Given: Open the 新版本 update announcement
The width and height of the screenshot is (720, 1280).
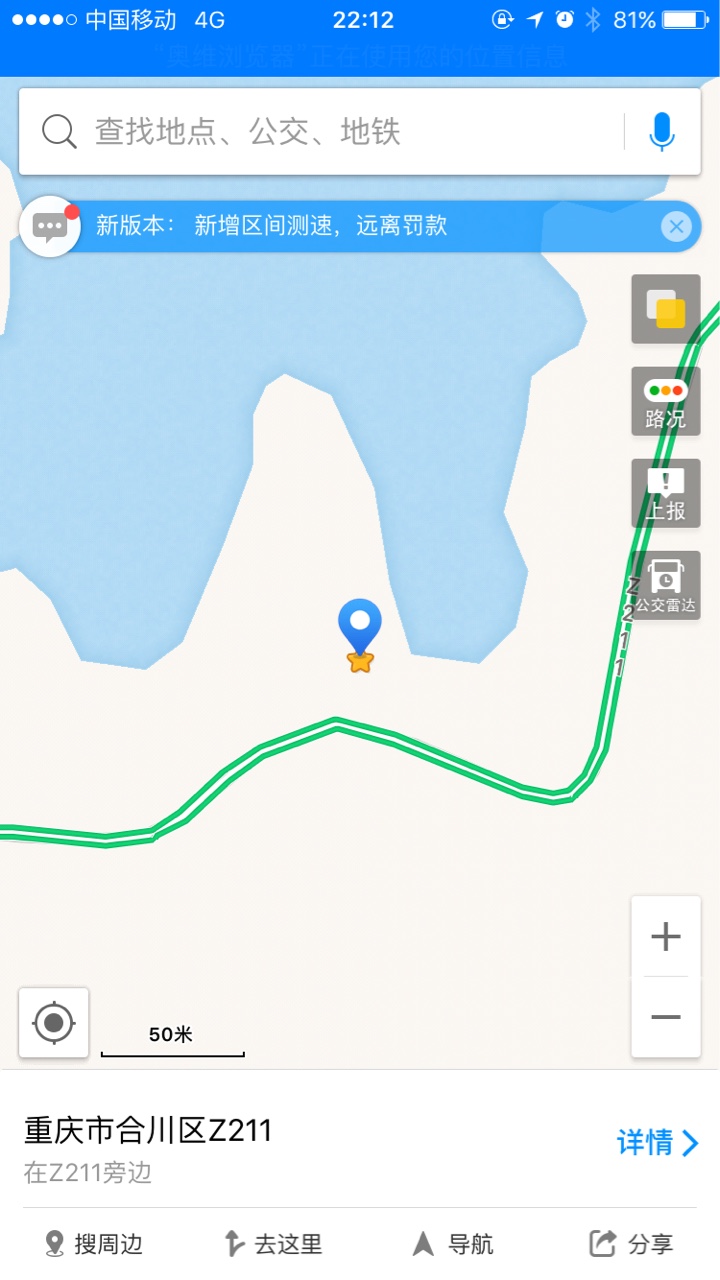Looking at the screenshot, I should click(360, 226).
